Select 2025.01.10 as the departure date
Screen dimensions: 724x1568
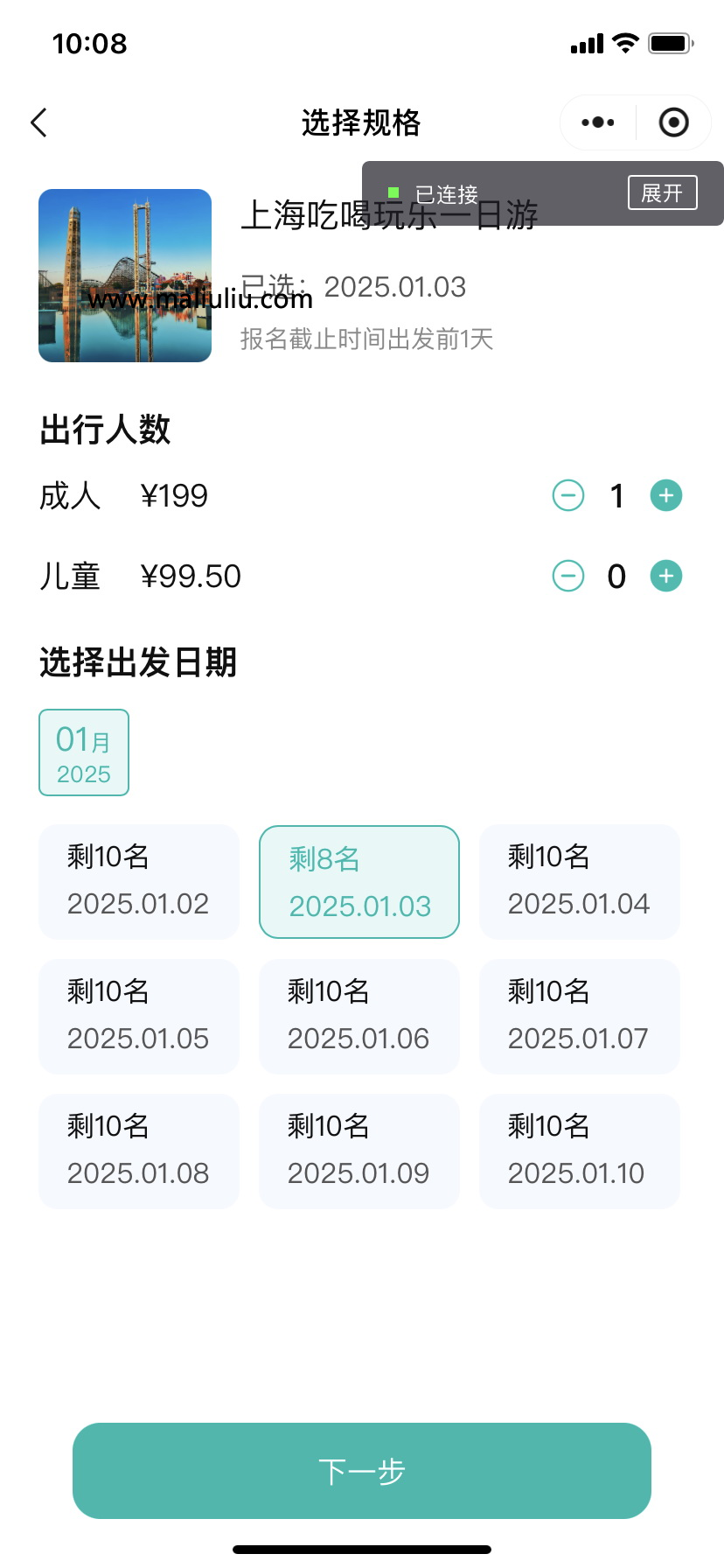tap(580, 1151)
